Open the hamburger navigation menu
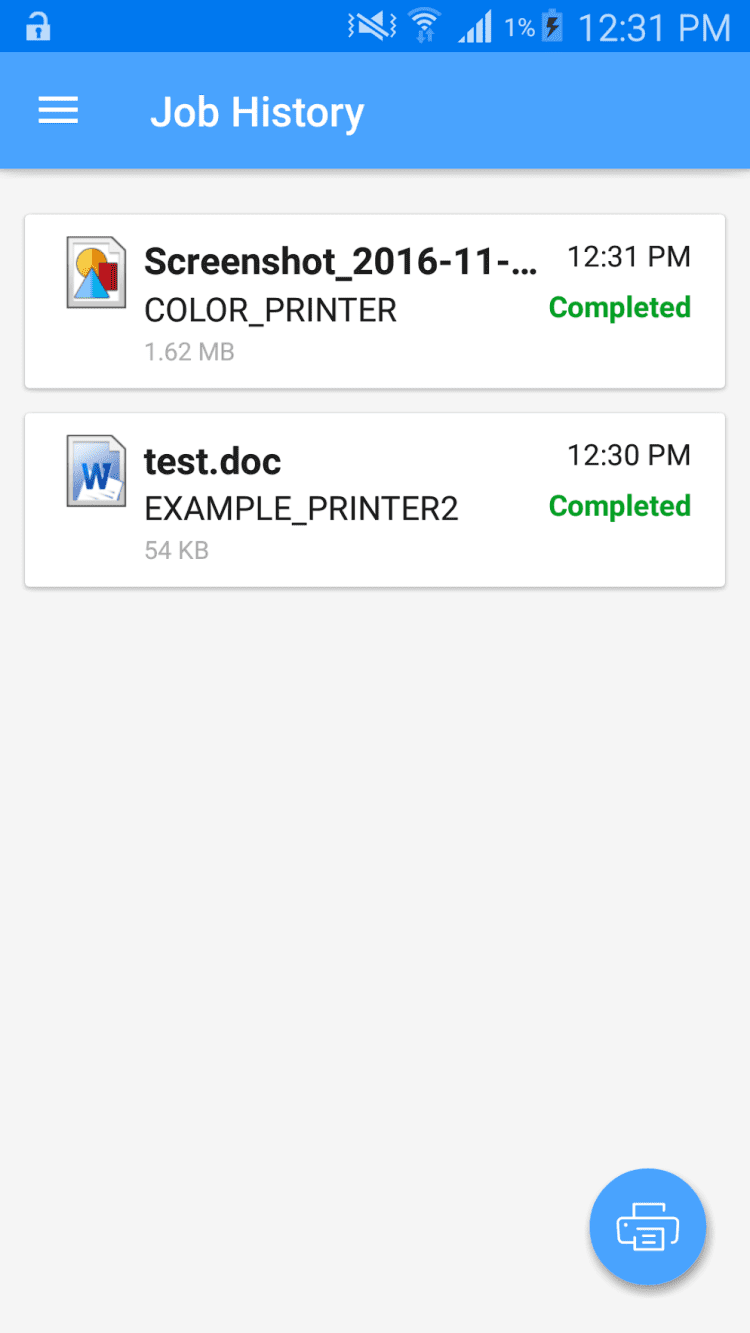This screenshot has height=1333, width=750. click(x=58, y=111)
